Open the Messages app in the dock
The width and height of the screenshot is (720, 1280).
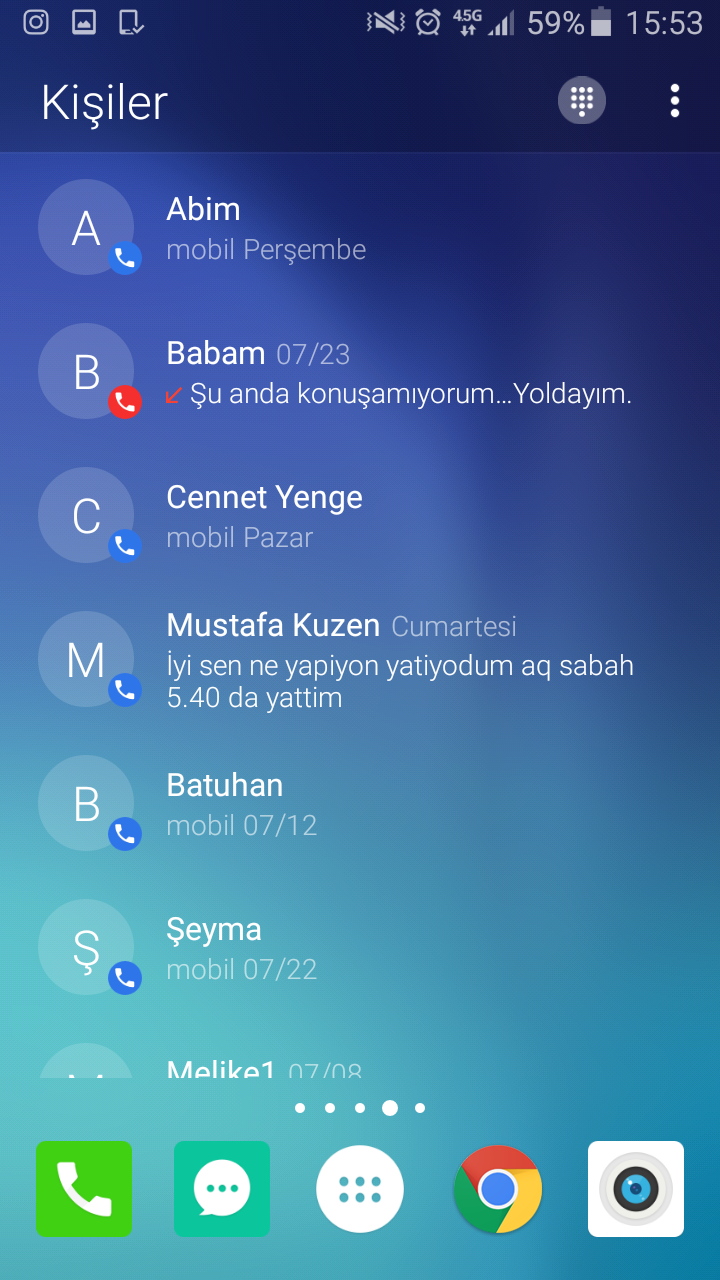tap(222, 1189)
